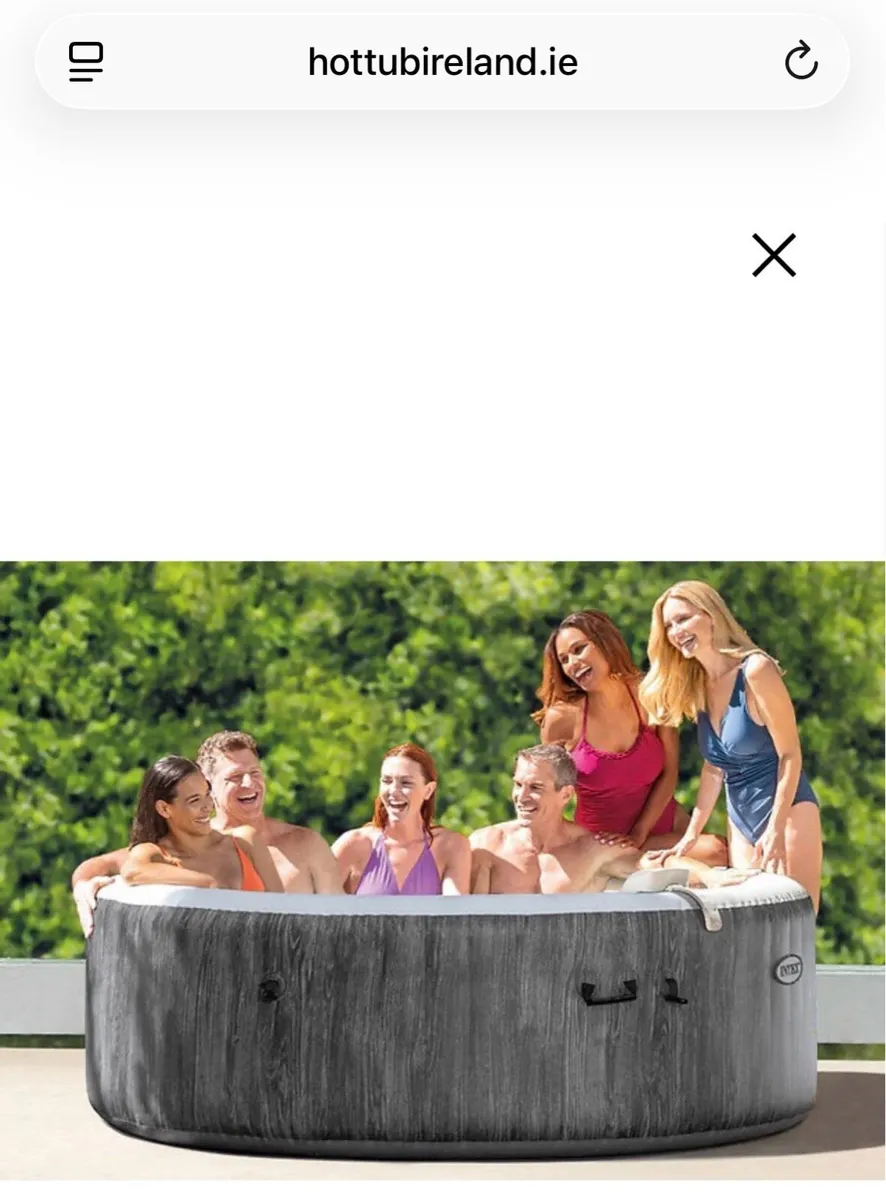The width and height of the screenshot is (886, 1200).
Task: Select the hottubireland.ie domain text
Action: pyautogui.click(x=440, y=62)
